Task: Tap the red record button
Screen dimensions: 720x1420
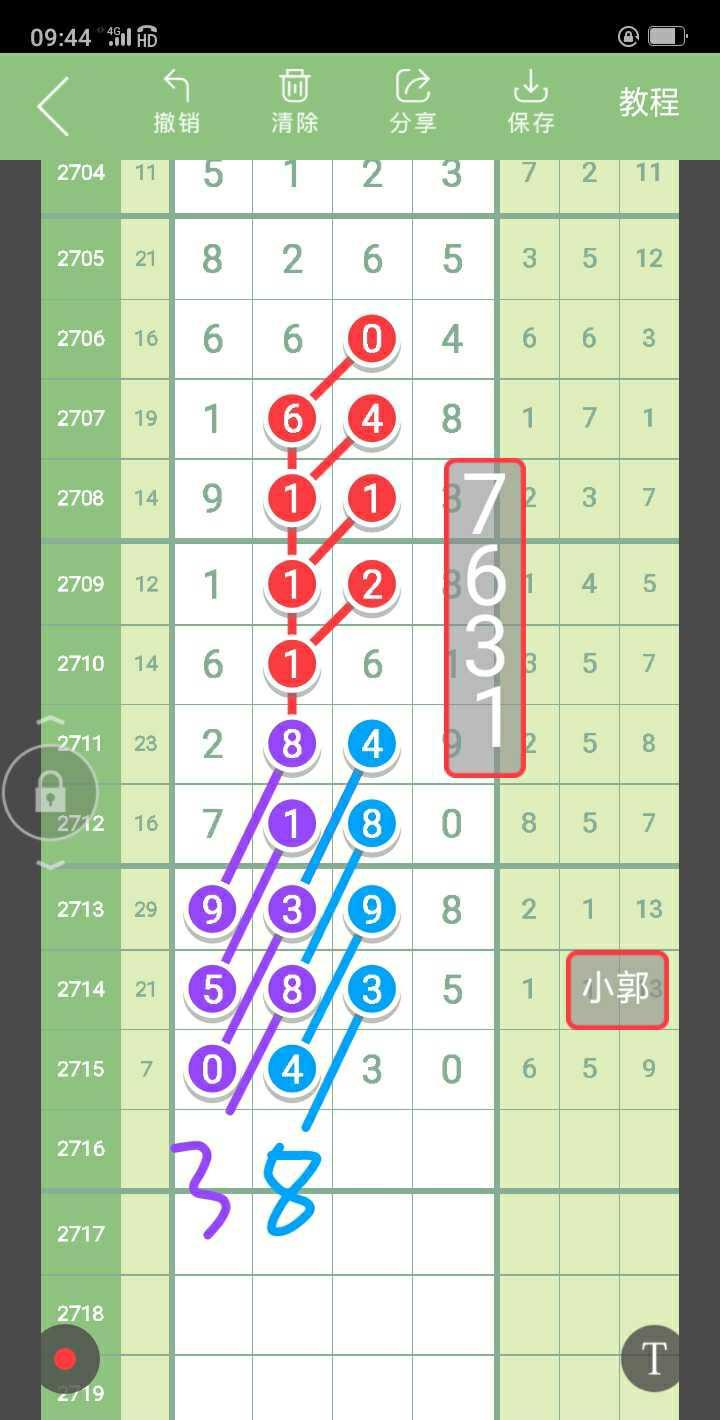Action: click(x=66, y=1359)
